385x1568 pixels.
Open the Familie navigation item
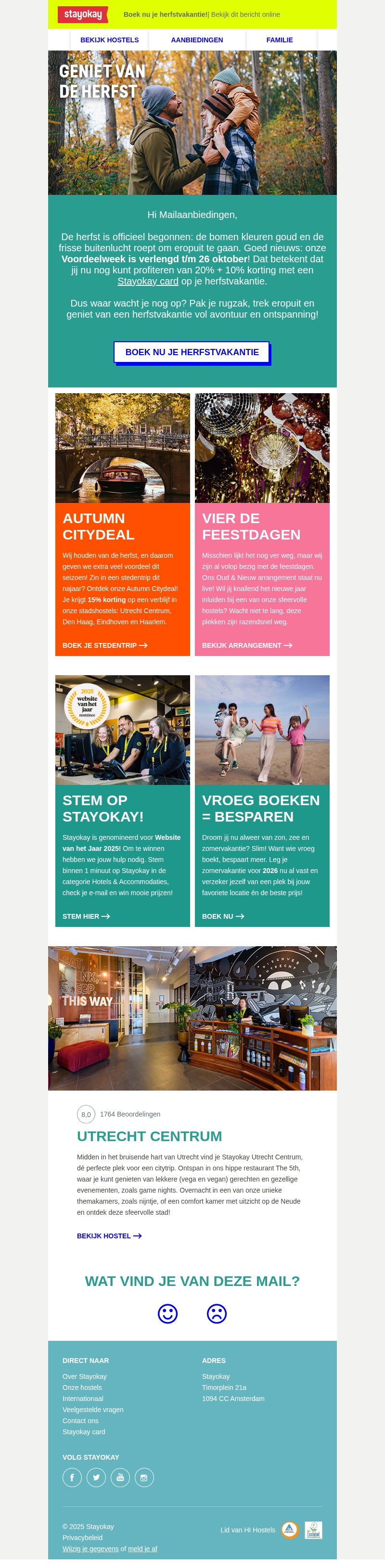[279, 40]
